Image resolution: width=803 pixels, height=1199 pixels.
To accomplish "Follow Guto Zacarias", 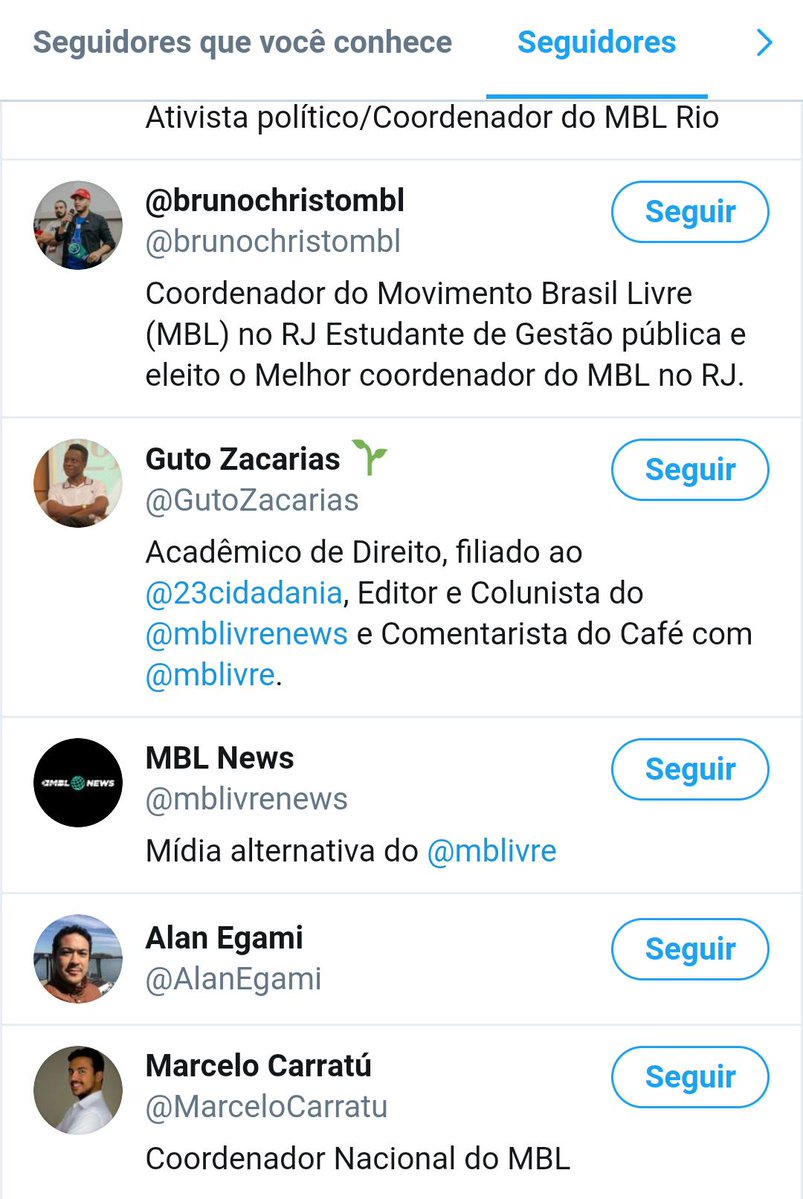I will pyautogui.click(x=690, y=470).
